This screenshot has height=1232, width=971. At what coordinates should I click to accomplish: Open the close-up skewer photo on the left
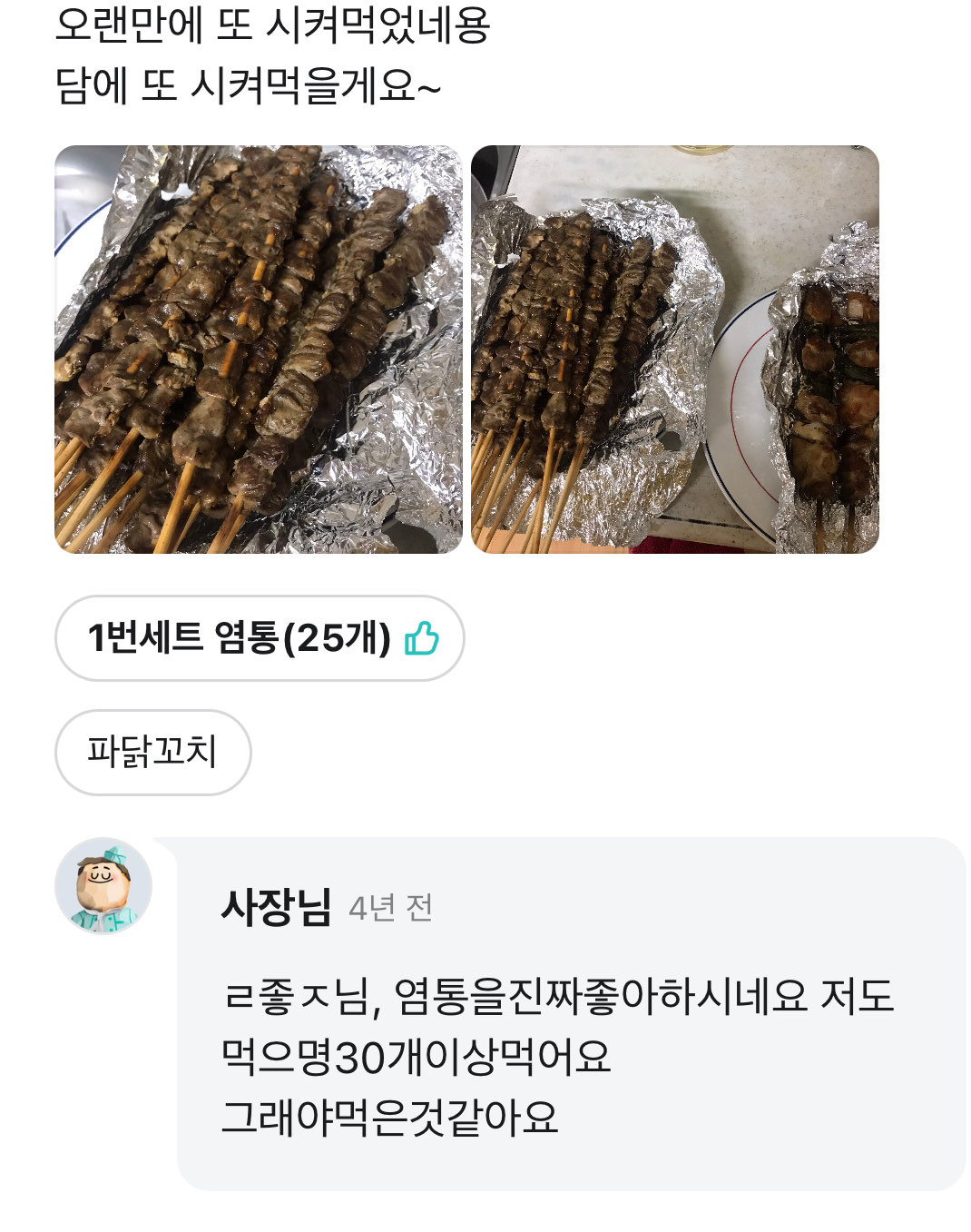[x=259, y=350]
